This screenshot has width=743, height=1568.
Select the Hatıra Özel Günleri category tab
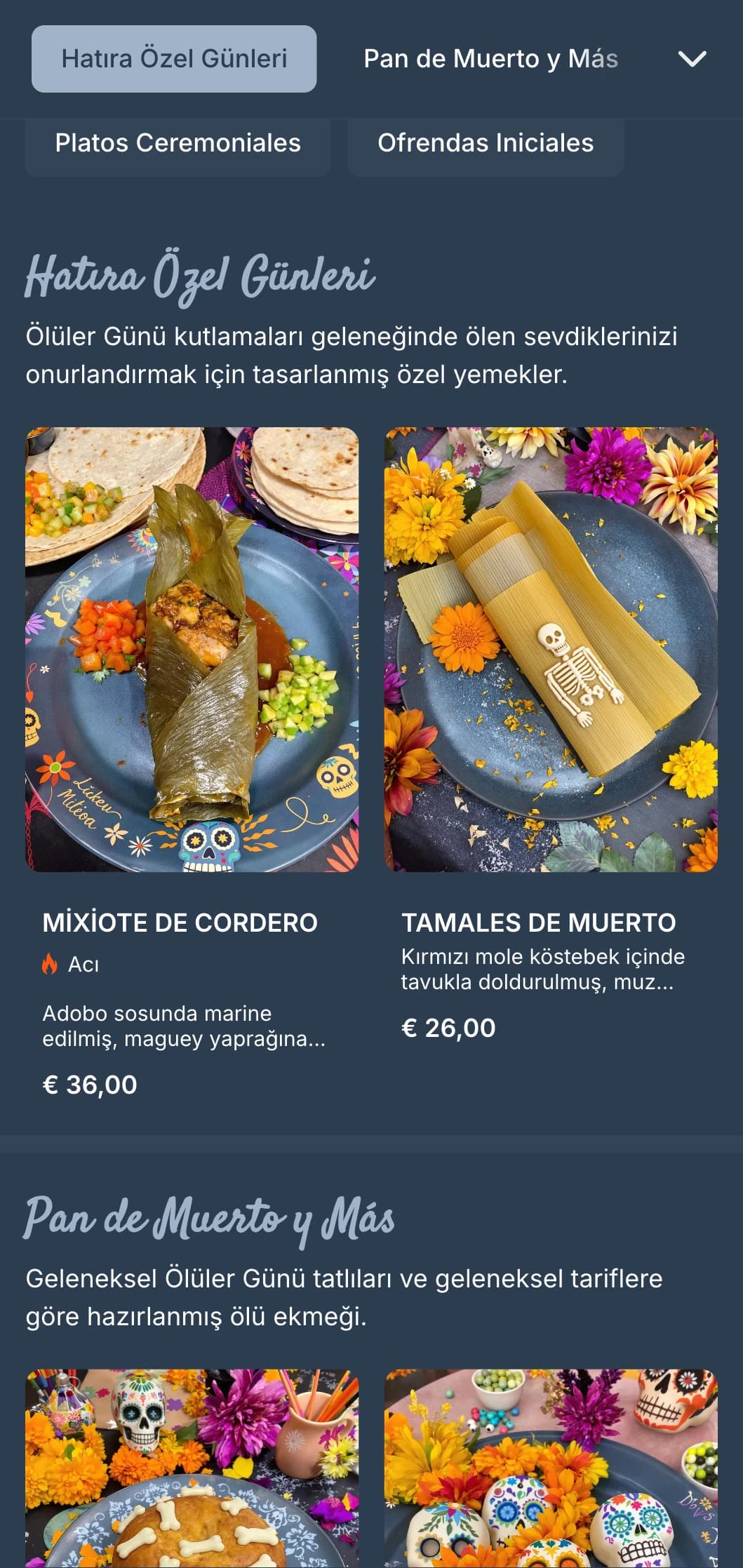point(174,59)
